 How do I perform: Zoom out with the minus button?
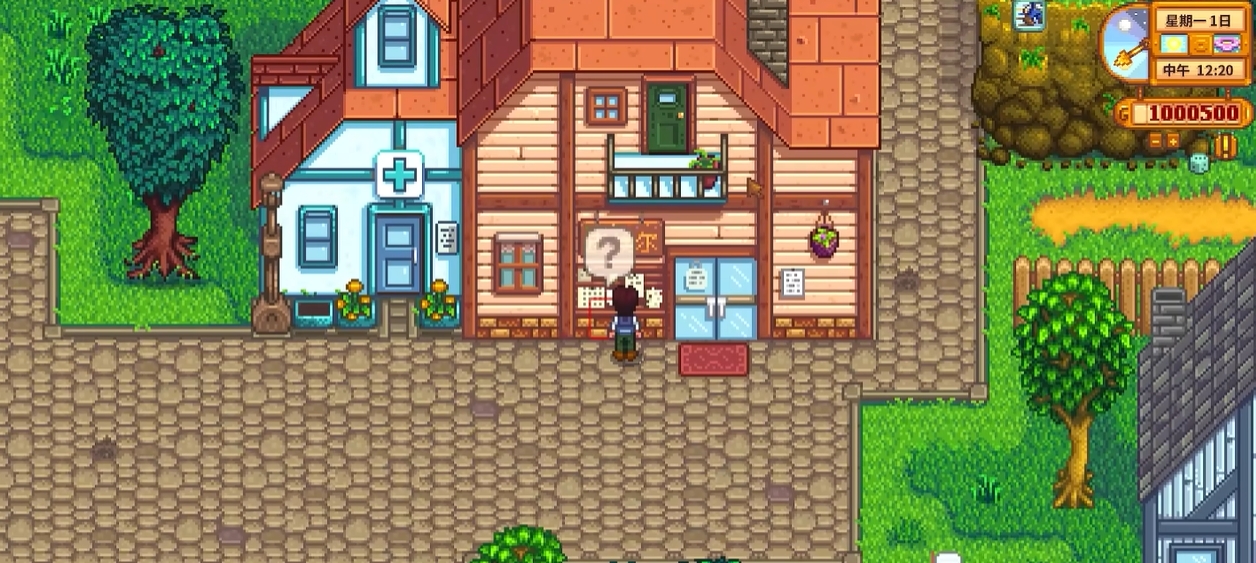click(1156, 142)
